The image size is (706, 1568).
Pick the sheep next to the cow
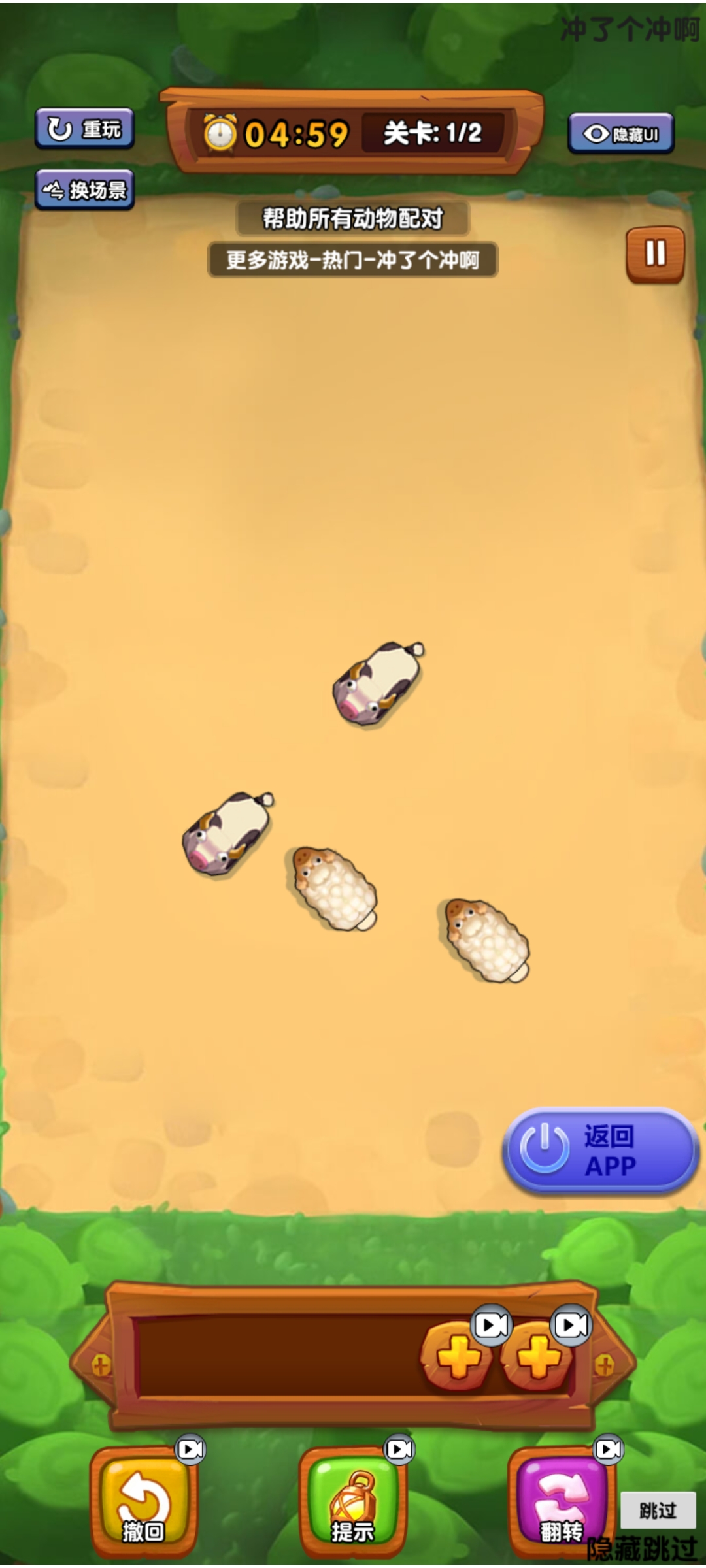tap(333, 887)
